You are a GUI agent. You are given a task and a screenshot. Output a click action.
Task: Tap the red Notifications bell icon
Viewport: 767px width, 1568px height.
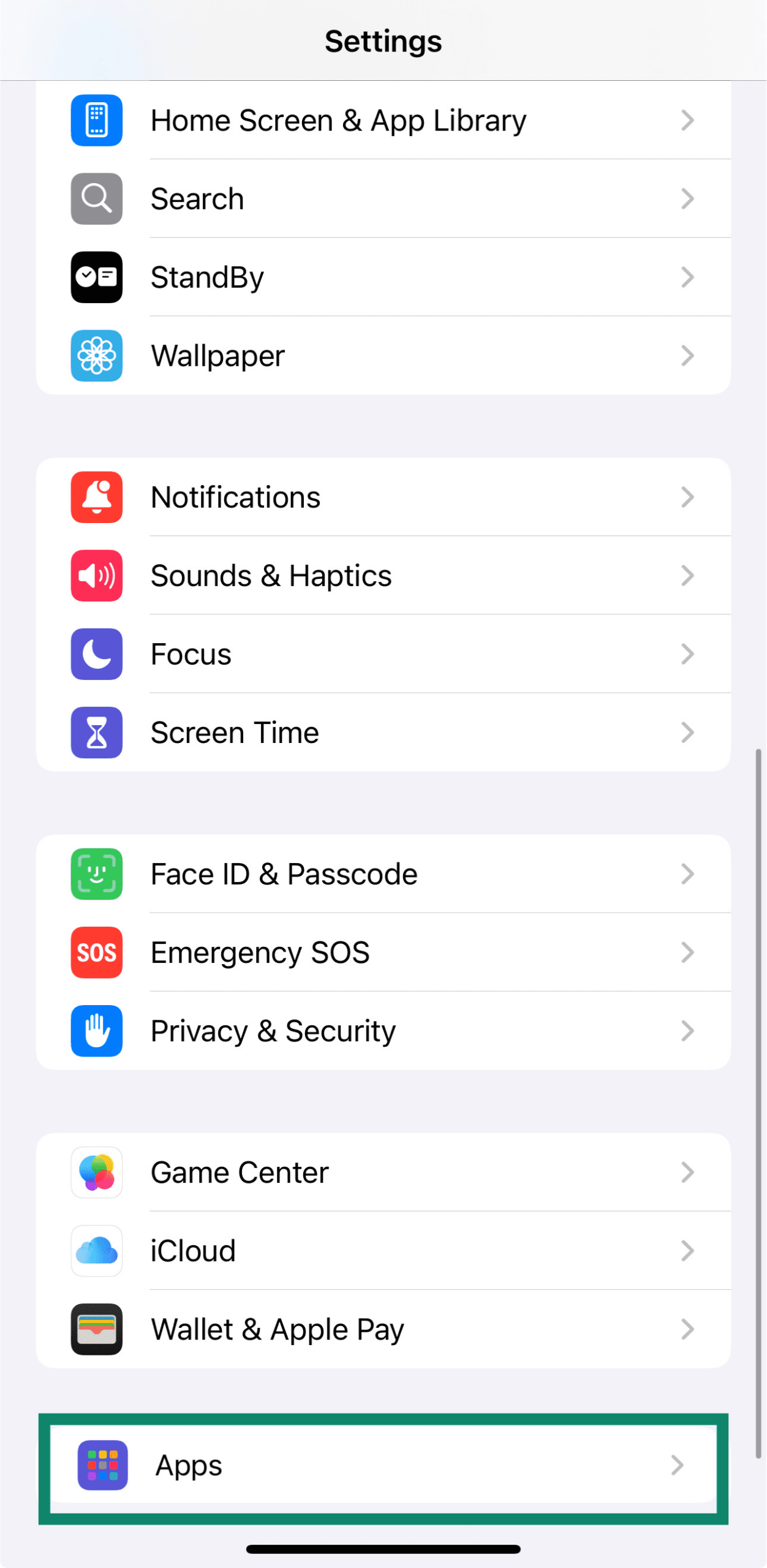[96, 497]
